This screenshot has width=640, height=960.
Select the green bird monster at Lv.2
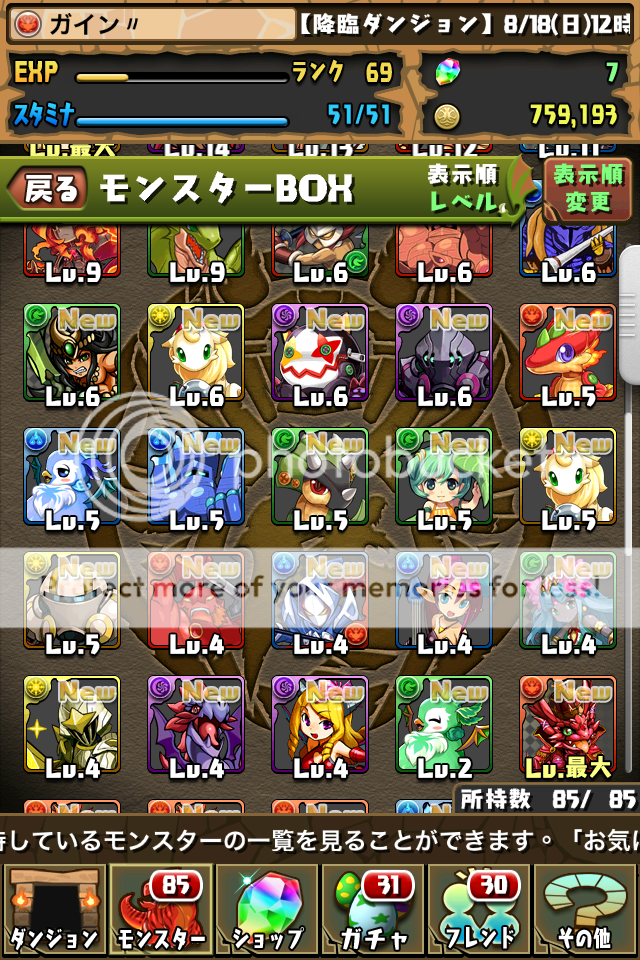pos(443,725)
